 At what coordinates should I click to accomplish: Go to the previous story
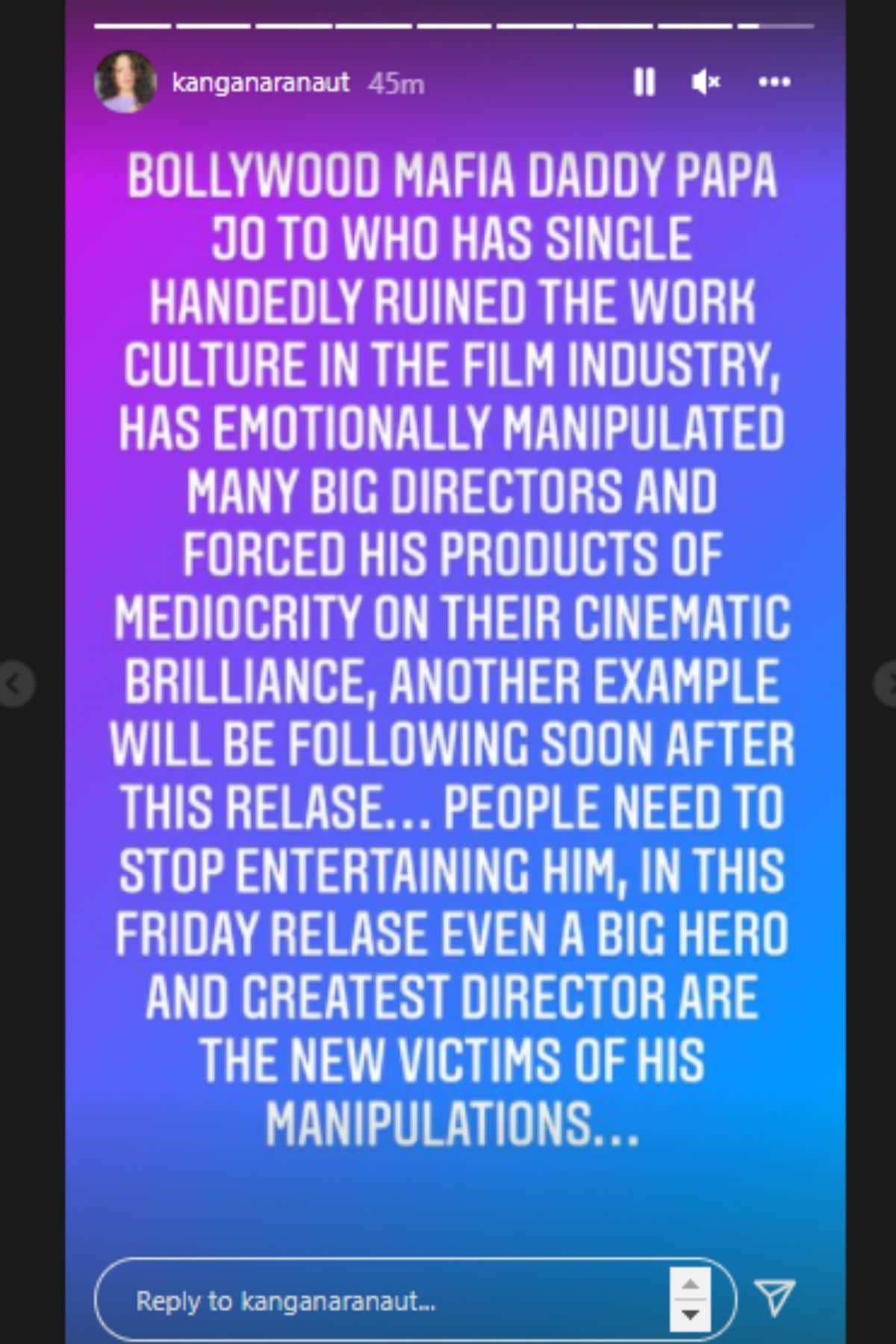point(15,683)
